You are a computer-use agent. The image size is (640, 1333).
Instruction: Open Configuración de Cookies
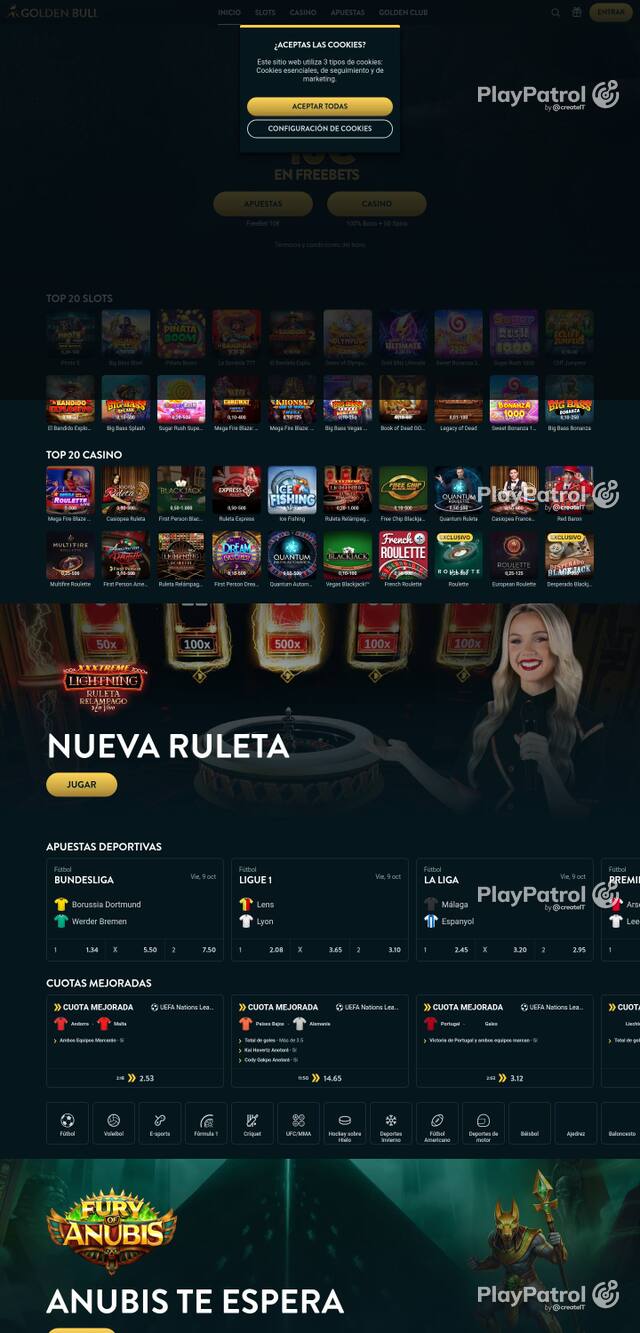320,128
